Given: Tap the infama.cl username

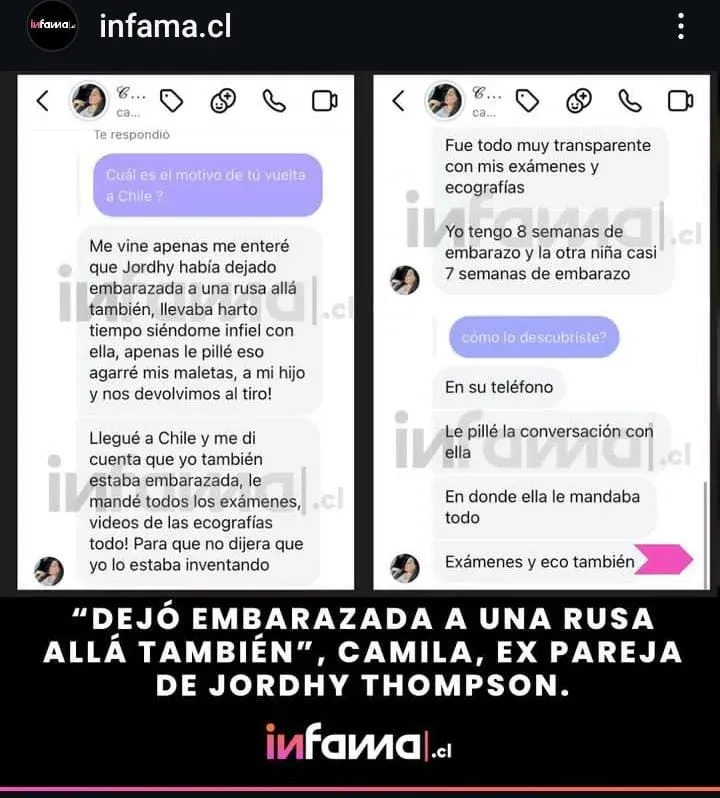Looking at the screenshot, I should [165, 26].
